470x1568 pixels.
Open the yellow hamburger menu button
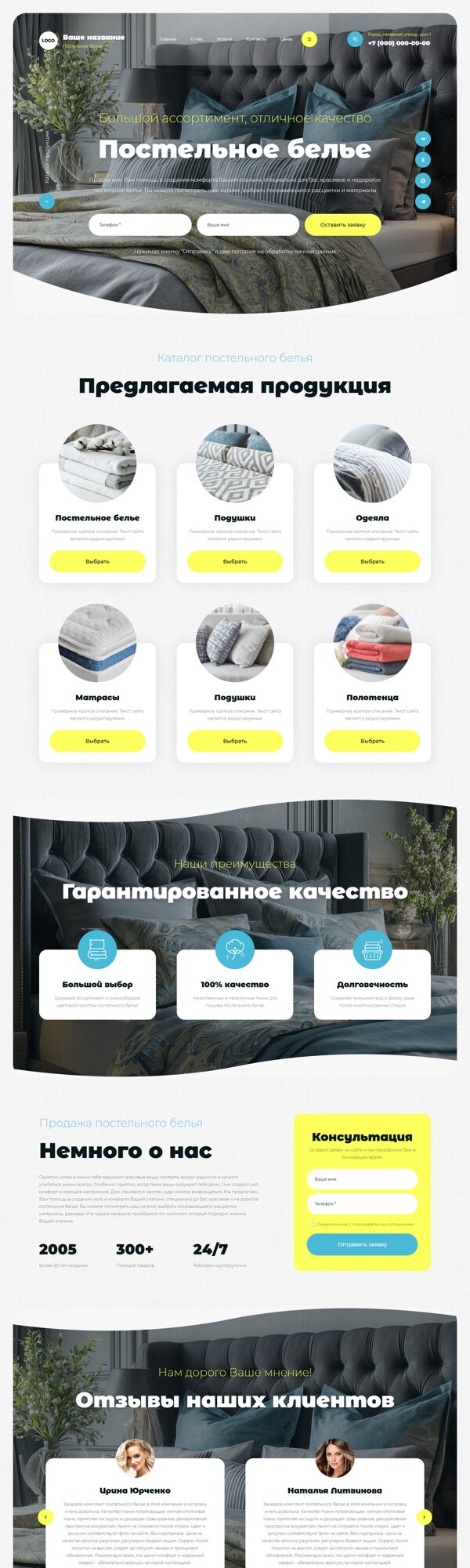click(x=309, y=39)
